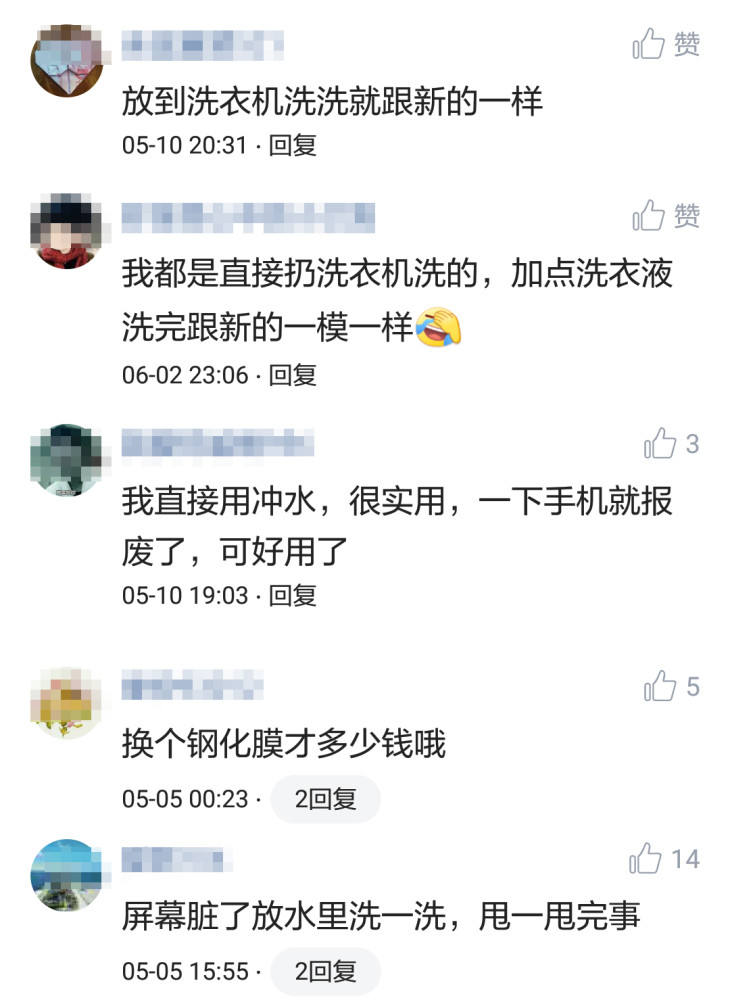The image size is (730, 1000).
Task: Expand 2回复 under the 钢化膜 comment
Action: point(326,799)
